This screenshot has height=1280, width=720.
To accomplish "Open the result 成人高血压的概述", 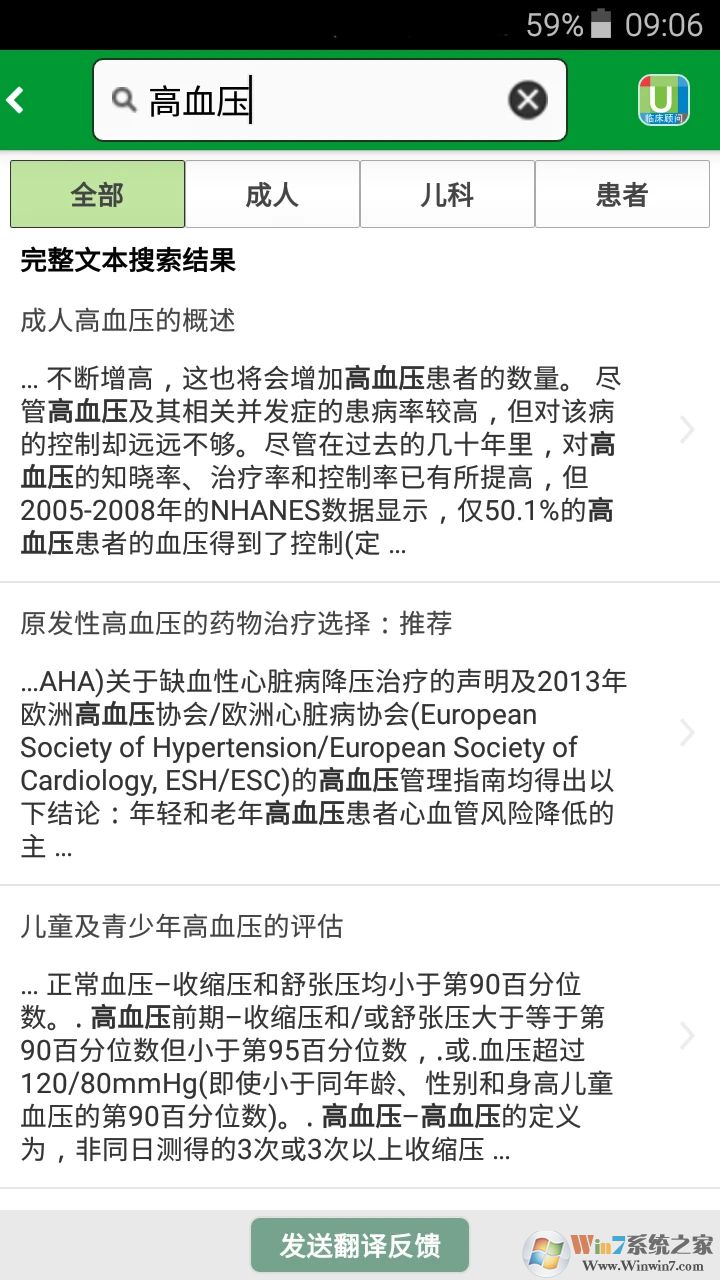I will coord(340,430).
